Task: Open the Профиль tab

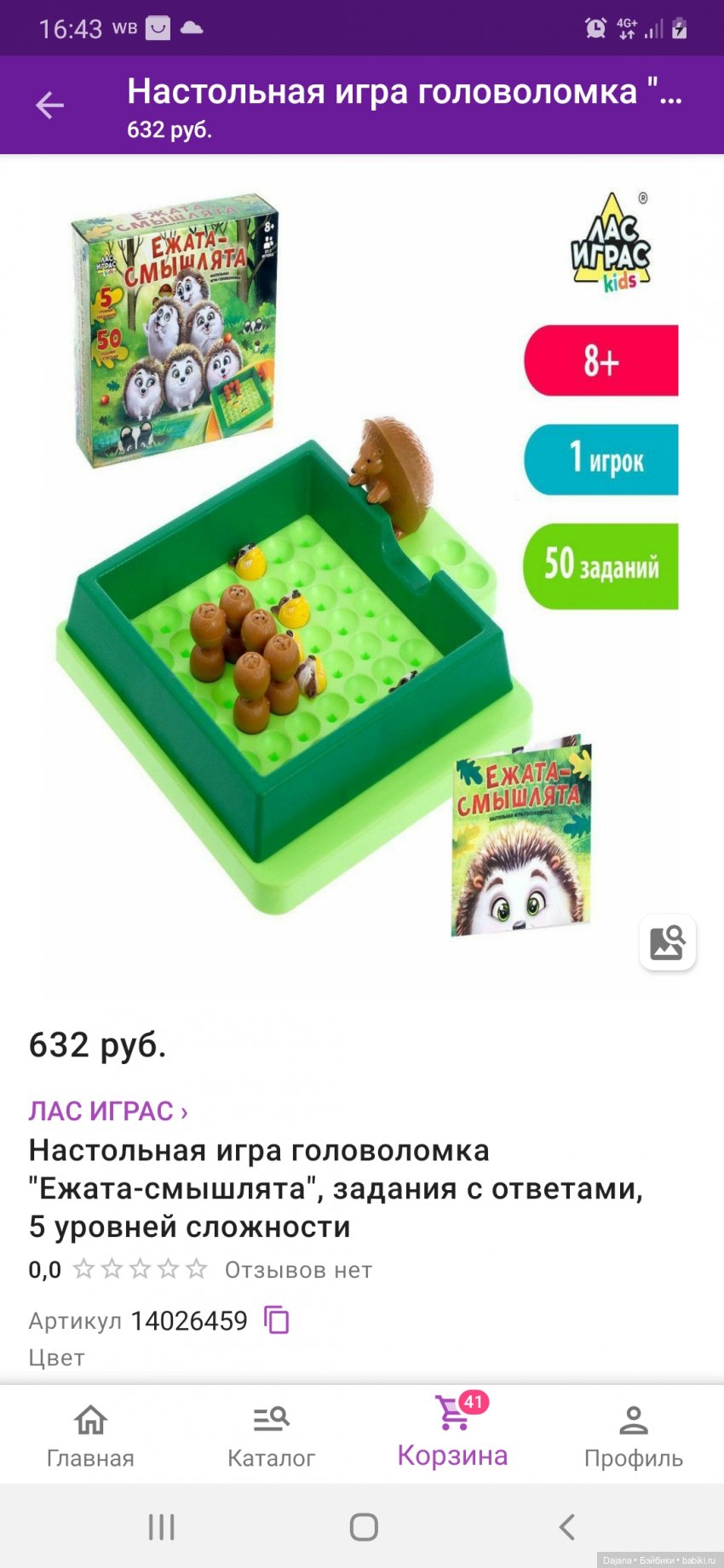Action: tap(633, 1434)
